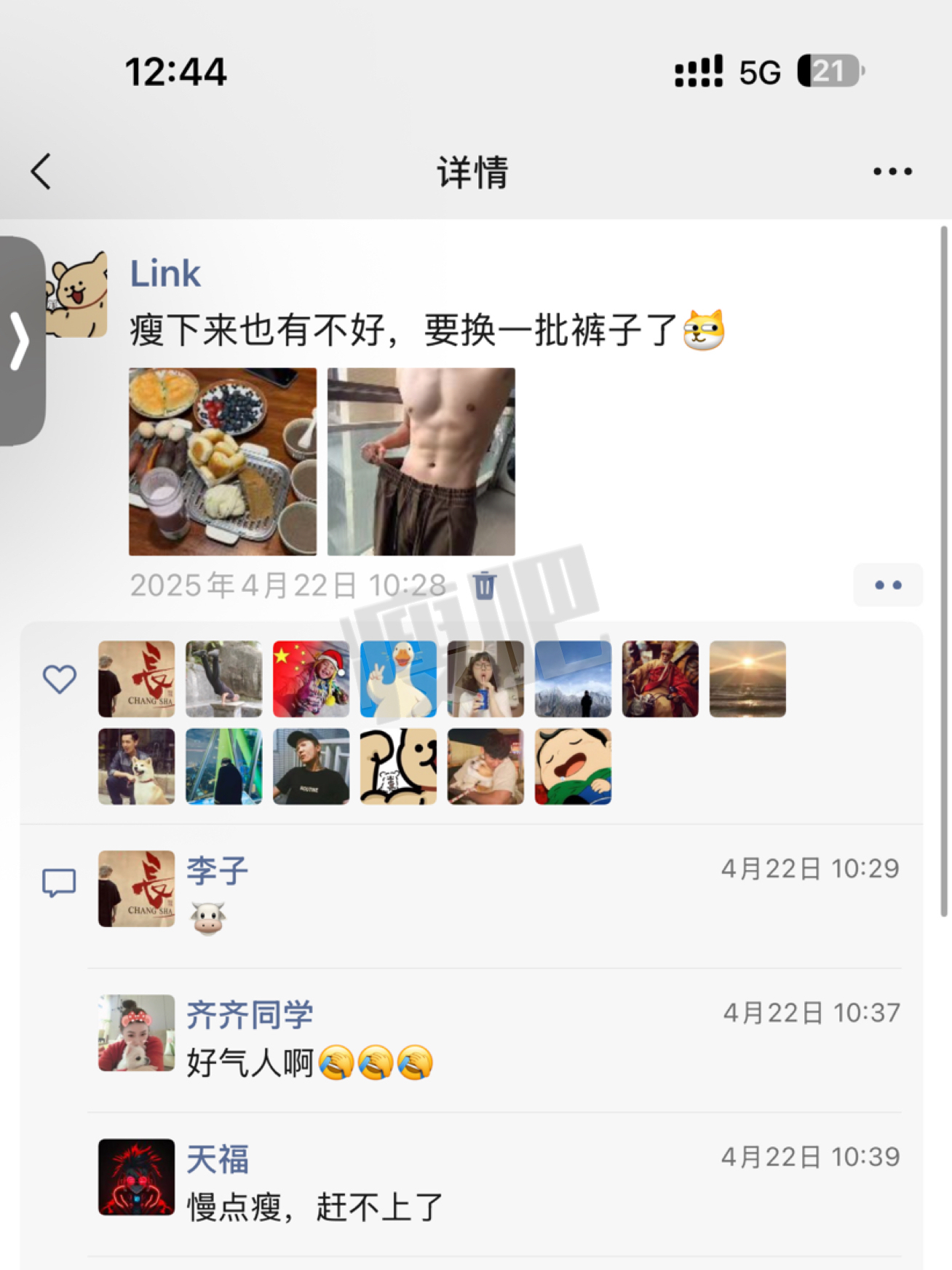Open 天福's avatar in the comments

point(137,1177)
